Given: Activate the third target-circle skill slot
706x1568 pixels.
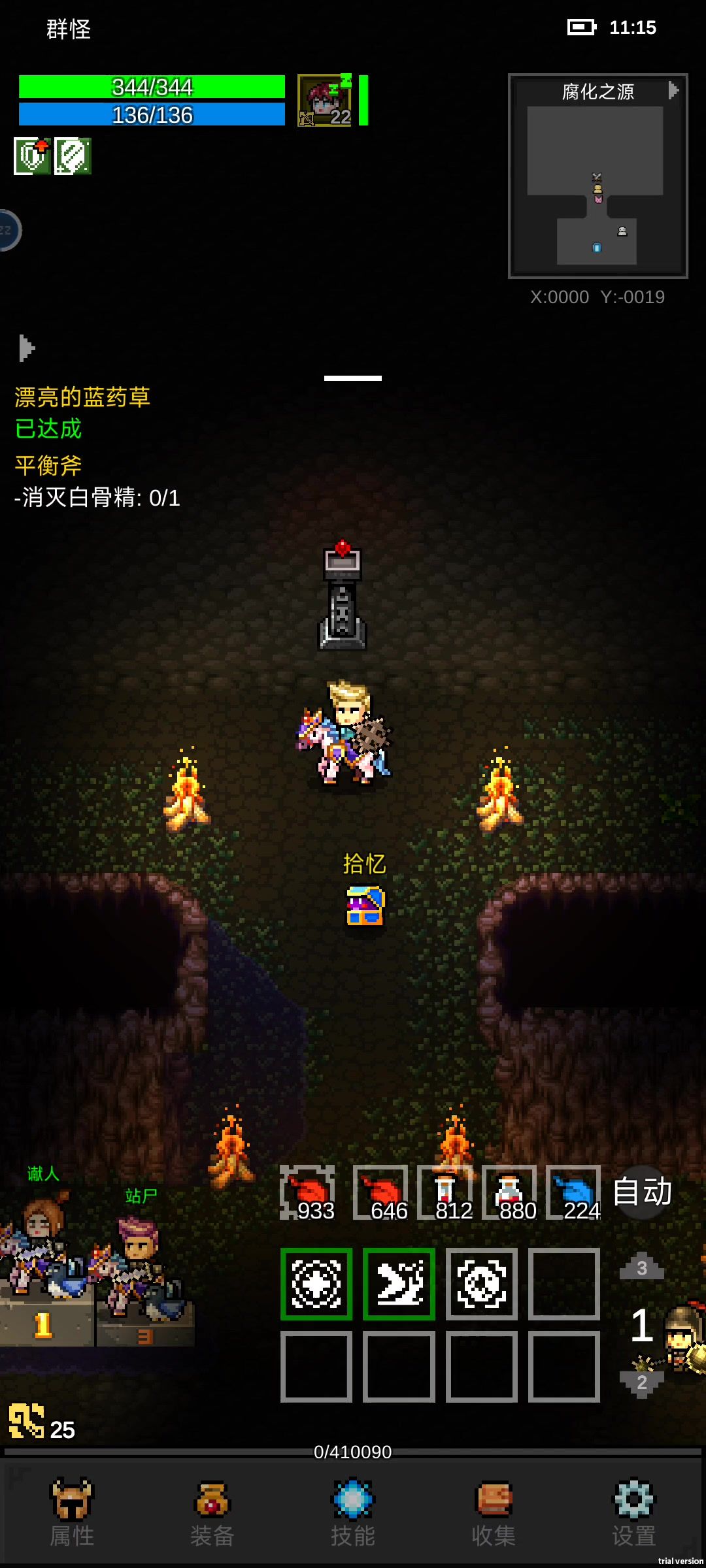Looking at the screenshot, I should pyautogui.click(x=482, y=1284).
